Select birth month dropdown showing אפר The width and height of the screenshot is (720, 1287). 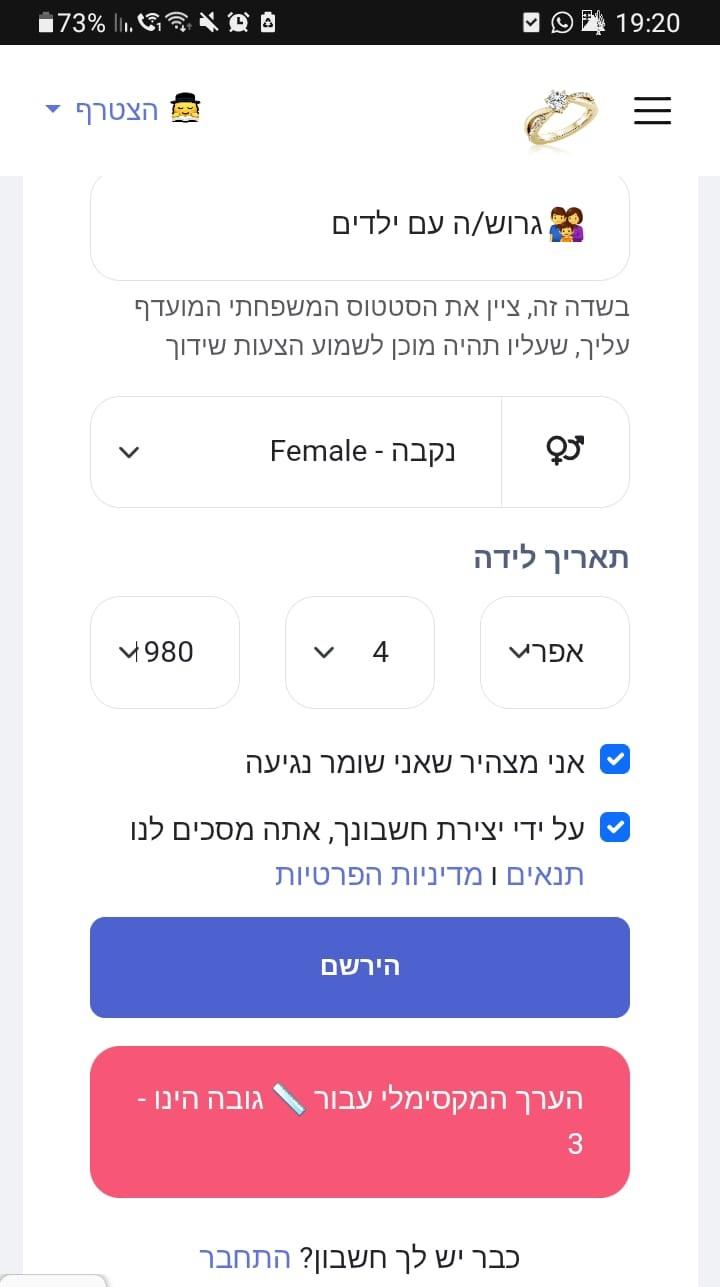tap(555, 652)
